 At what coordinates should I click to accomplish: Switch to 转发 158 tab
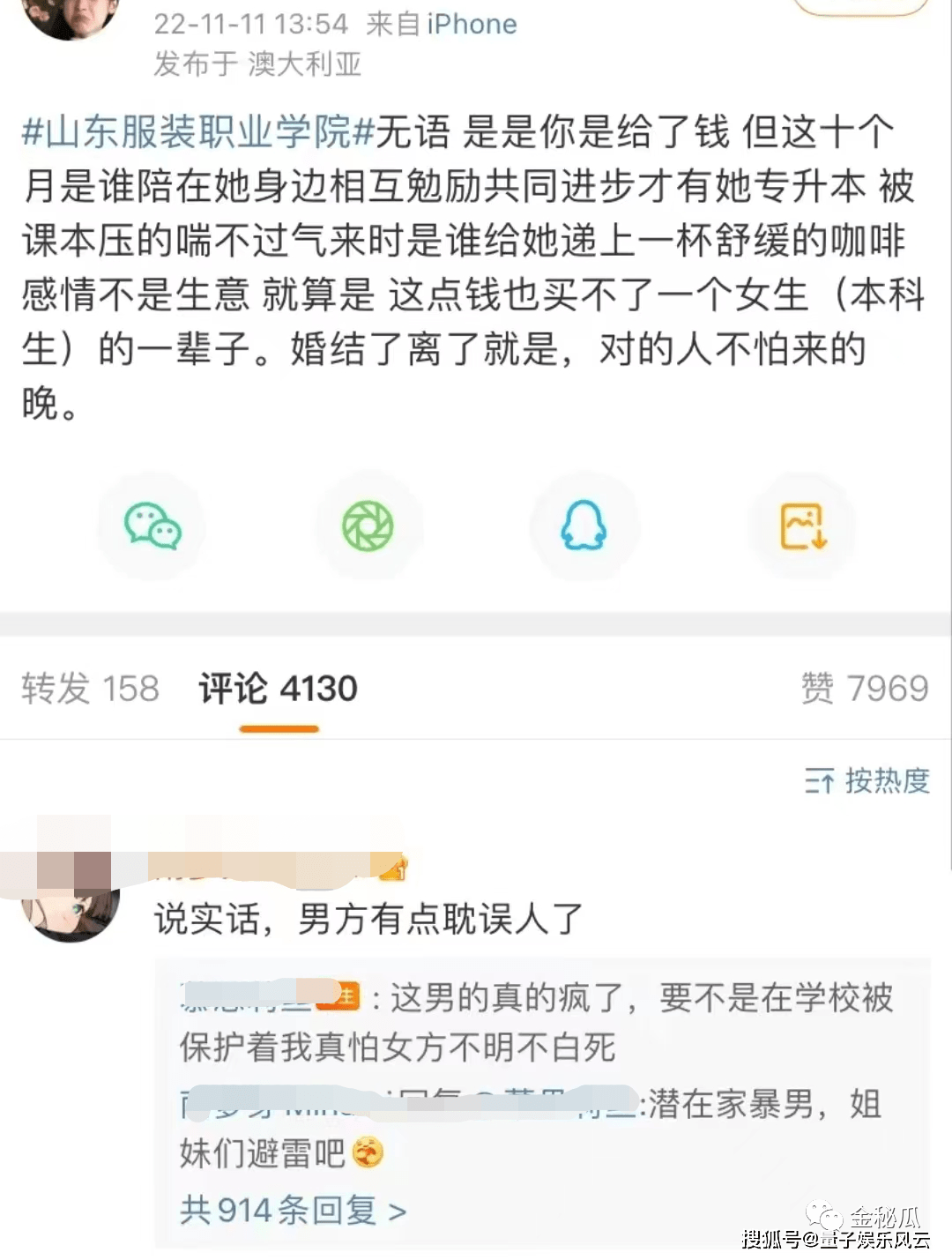(90, 689)
